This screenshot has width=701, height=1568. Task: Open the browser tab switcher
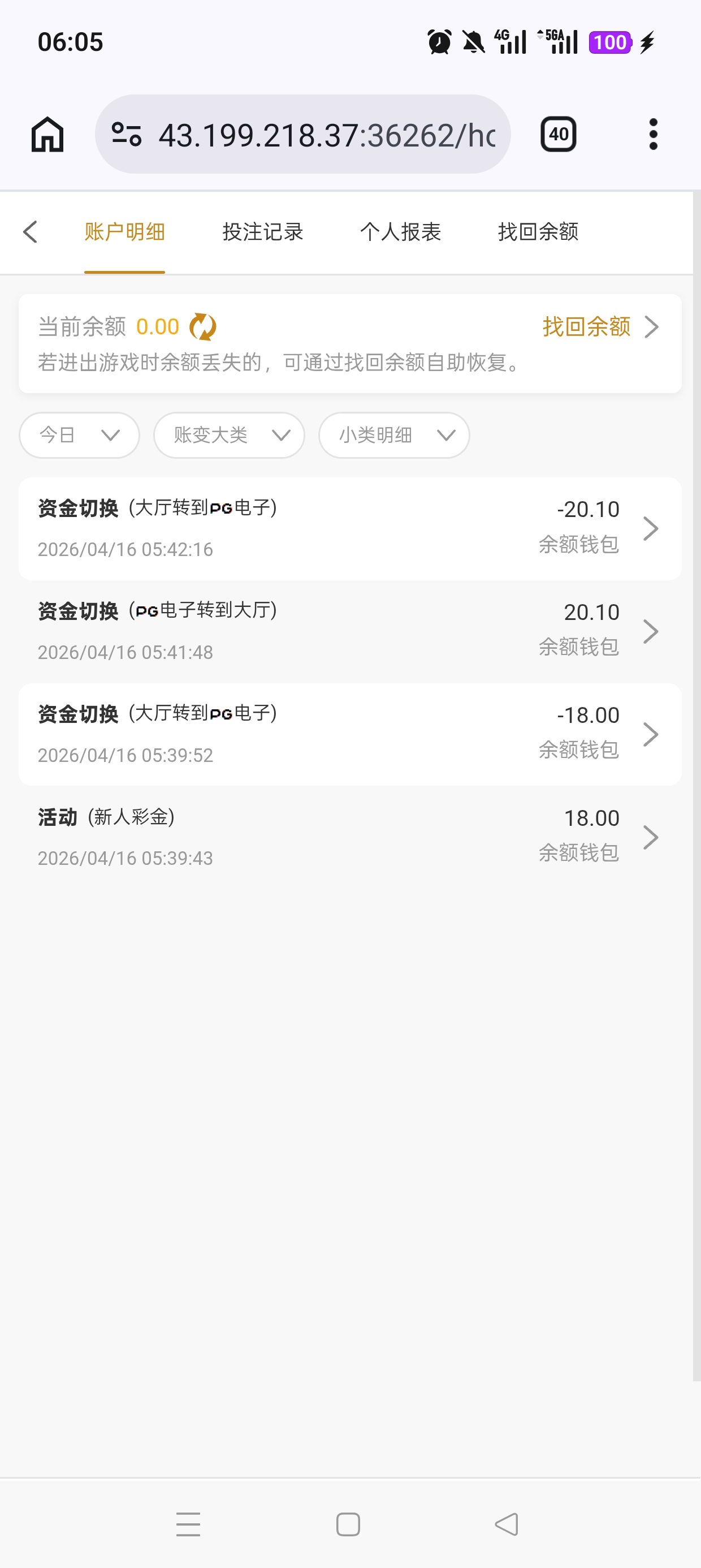pos(558,134)
